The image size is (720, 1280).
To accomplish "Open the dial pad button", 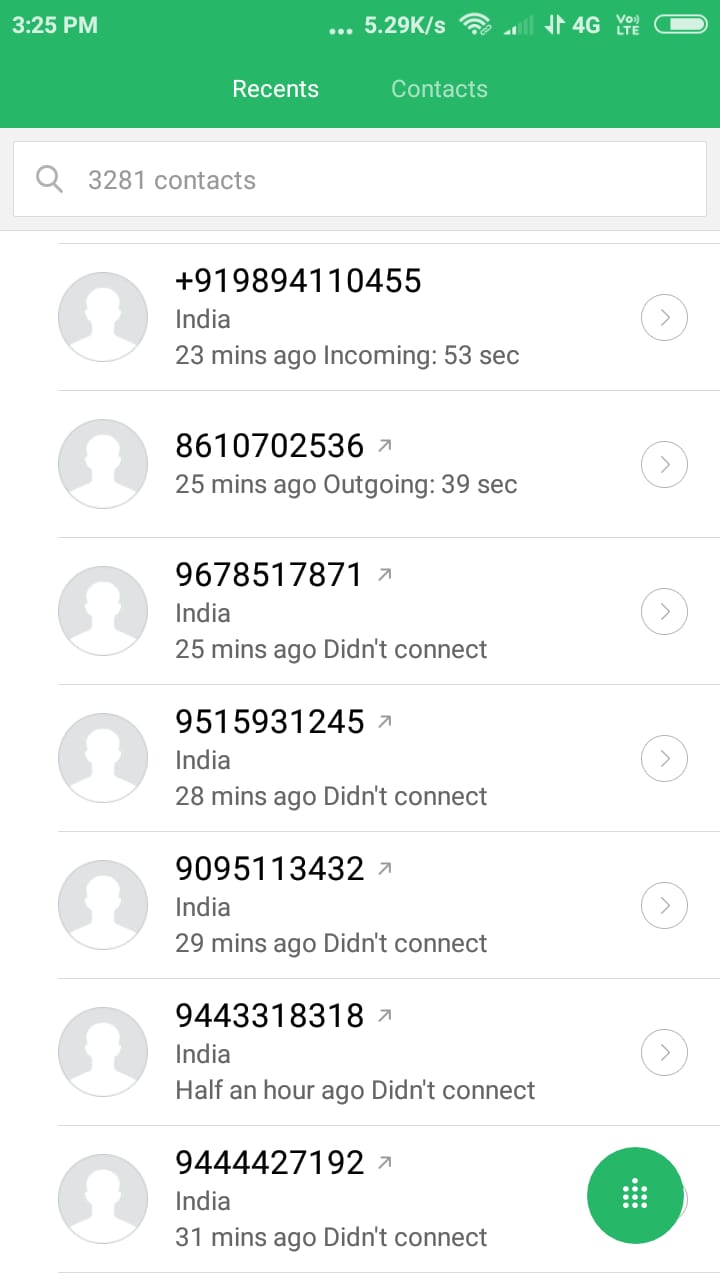I will (635, 1195).
